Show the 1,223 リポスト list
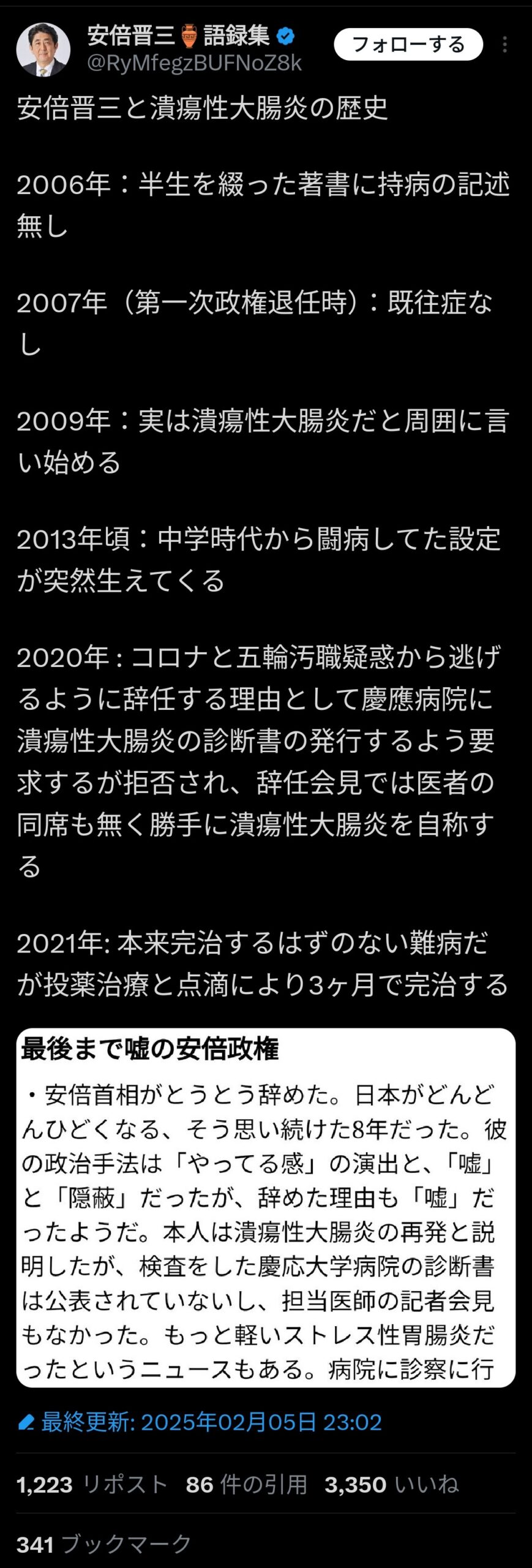This screenshot has height=1568, width=532. click(x=92, y=1484)
